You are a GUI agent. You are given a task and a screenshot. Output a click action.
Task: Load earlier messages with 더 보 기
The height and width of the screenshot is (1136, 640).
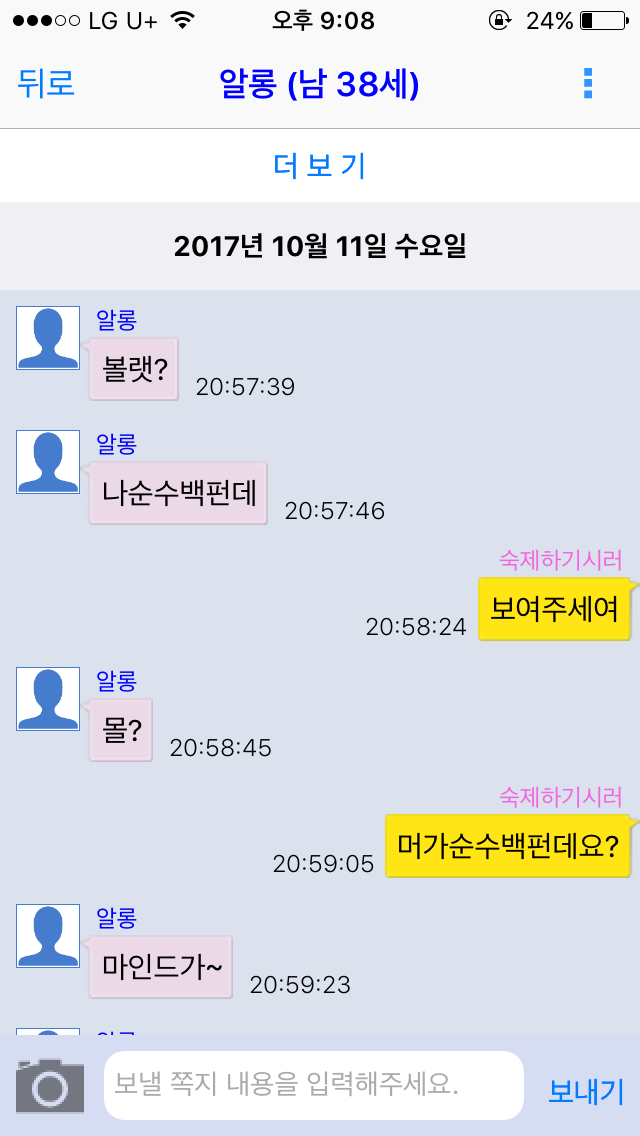(x=320, y=165)
